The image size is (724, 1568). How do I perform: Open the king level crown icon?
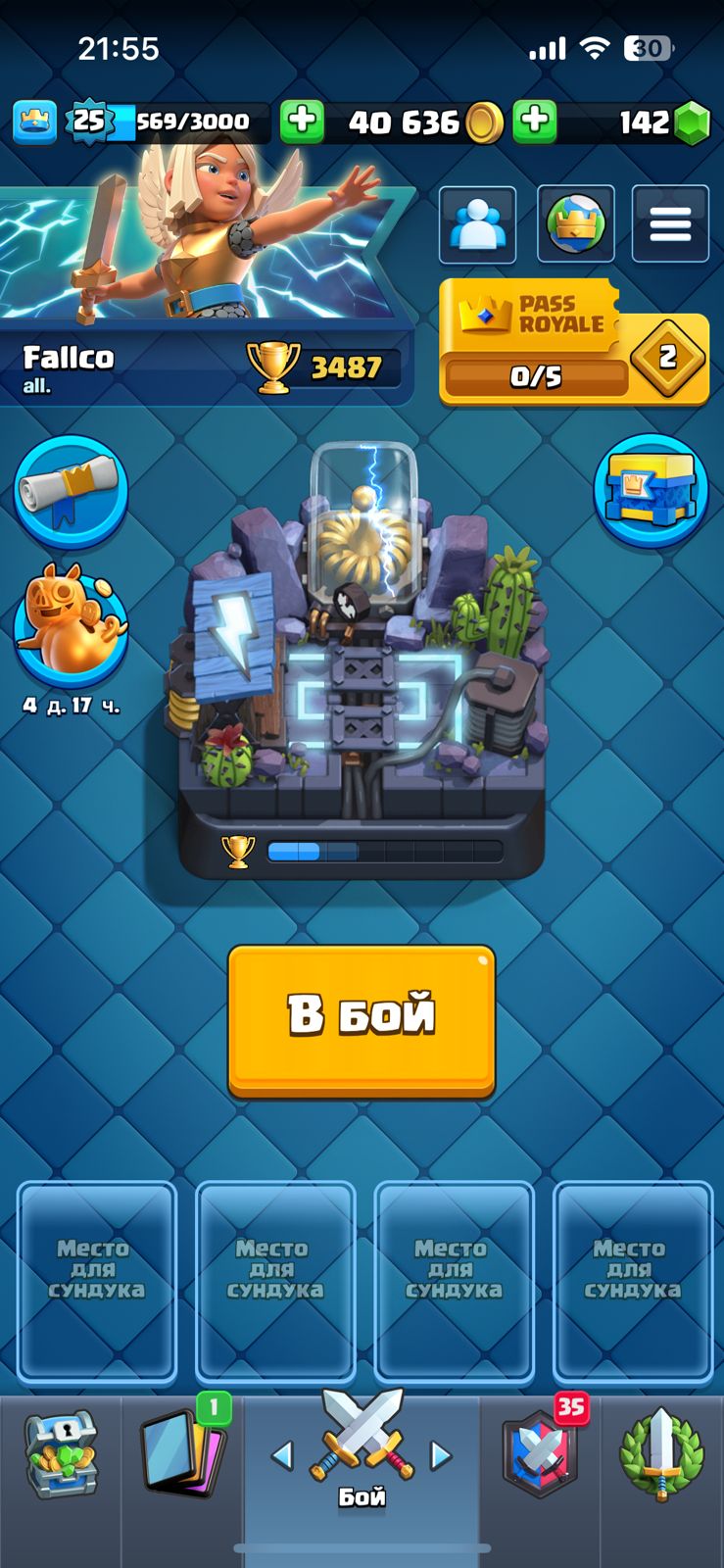click(34, 122)
